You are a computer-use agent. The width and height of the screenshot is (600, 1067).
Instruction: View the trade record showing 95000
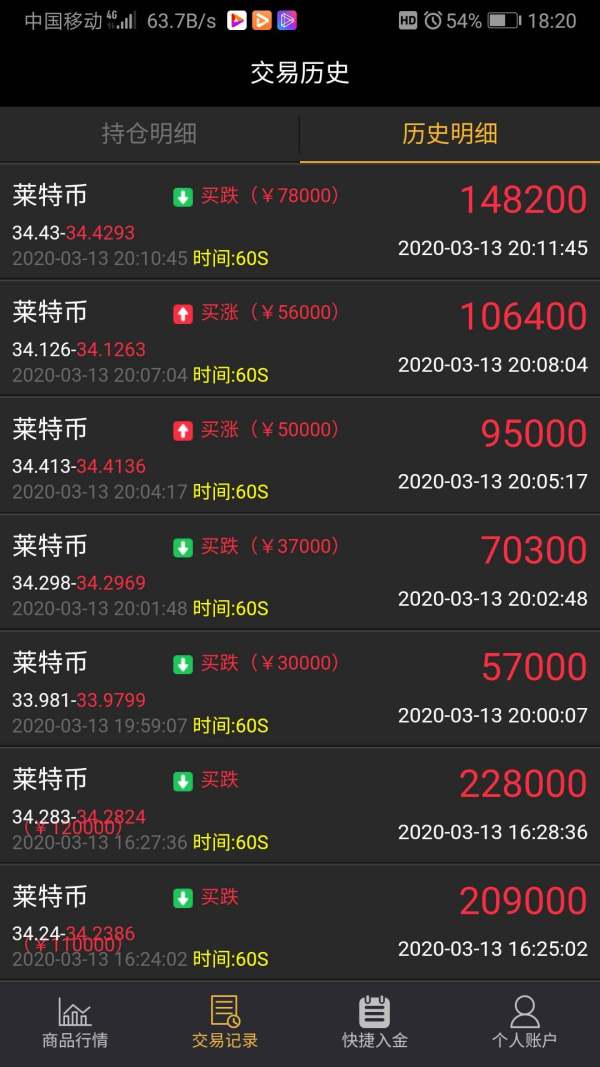point(300,456)
